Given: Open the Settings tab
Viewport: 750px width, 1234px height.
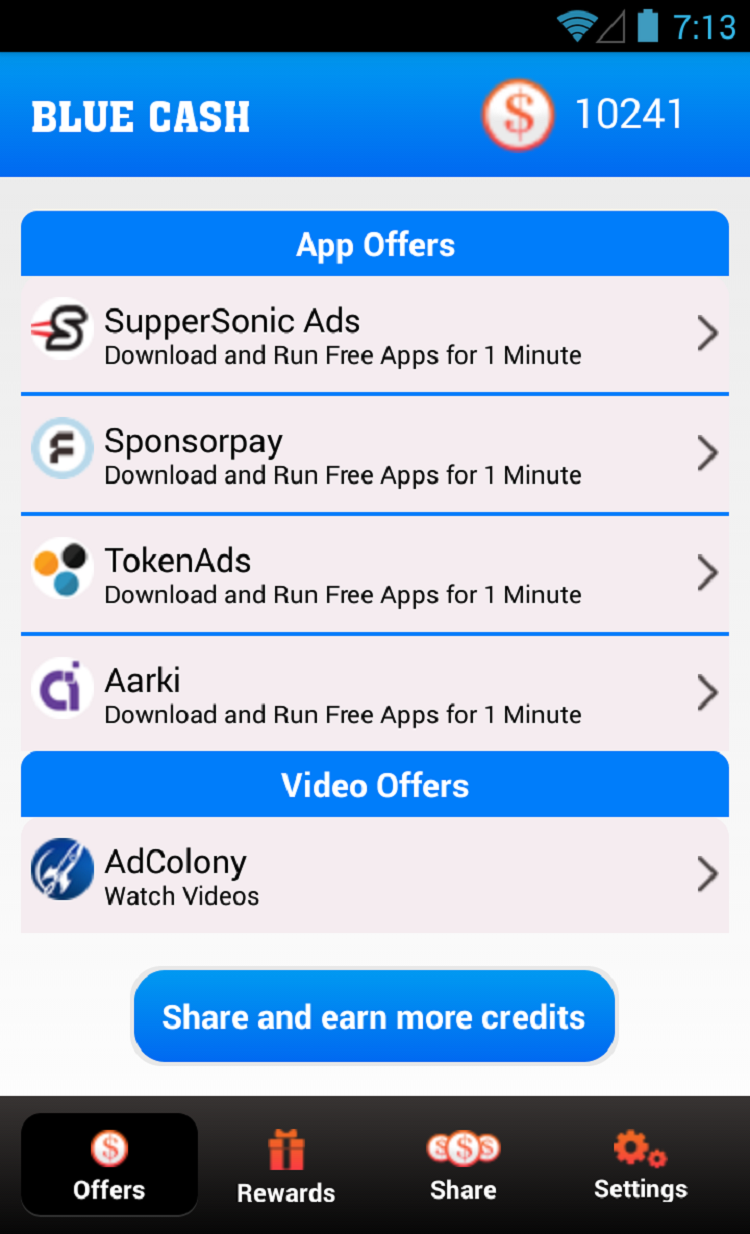Looking at the screenshot, I should point(640,1166).
